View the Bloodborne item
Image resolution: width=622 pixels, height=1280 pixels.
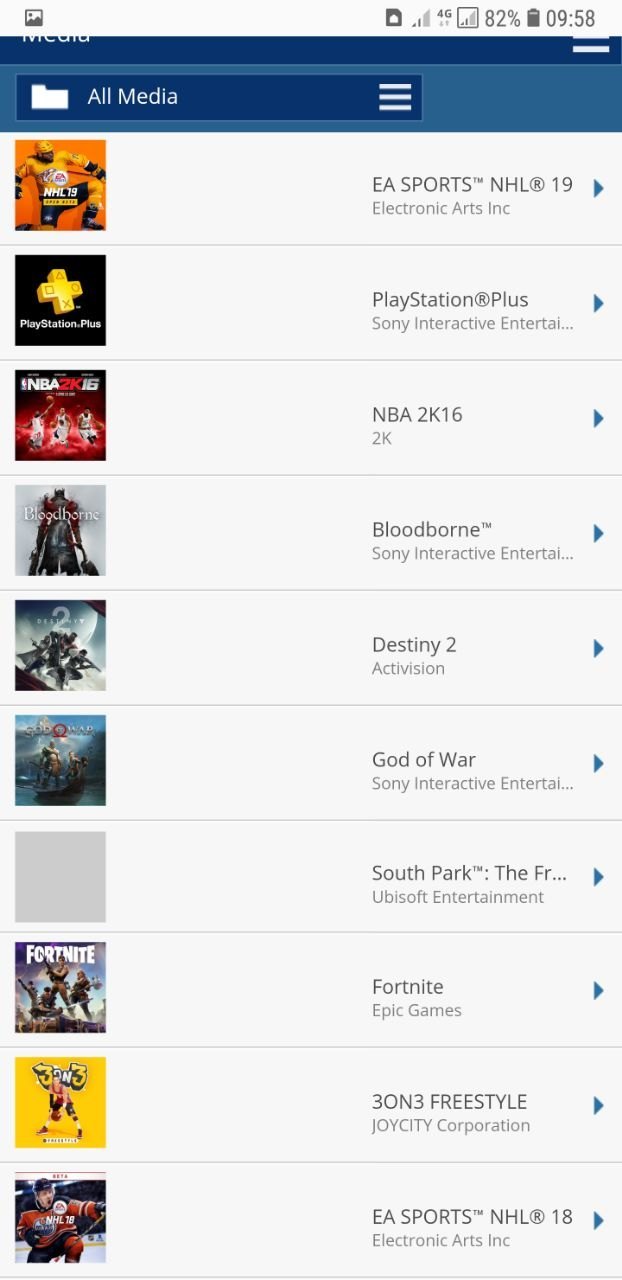coord(311,533)
